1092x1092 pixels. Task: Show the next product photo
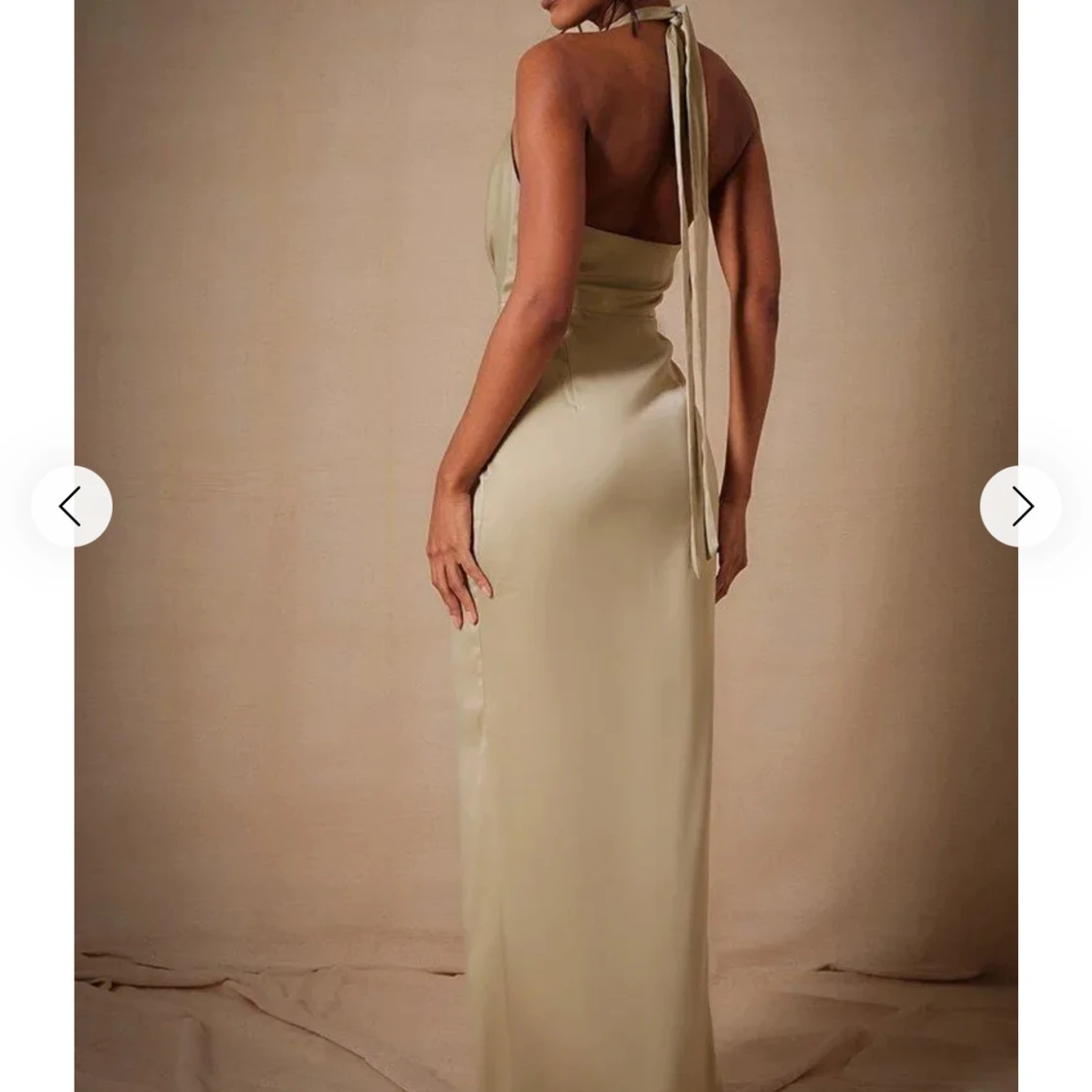1020,506
